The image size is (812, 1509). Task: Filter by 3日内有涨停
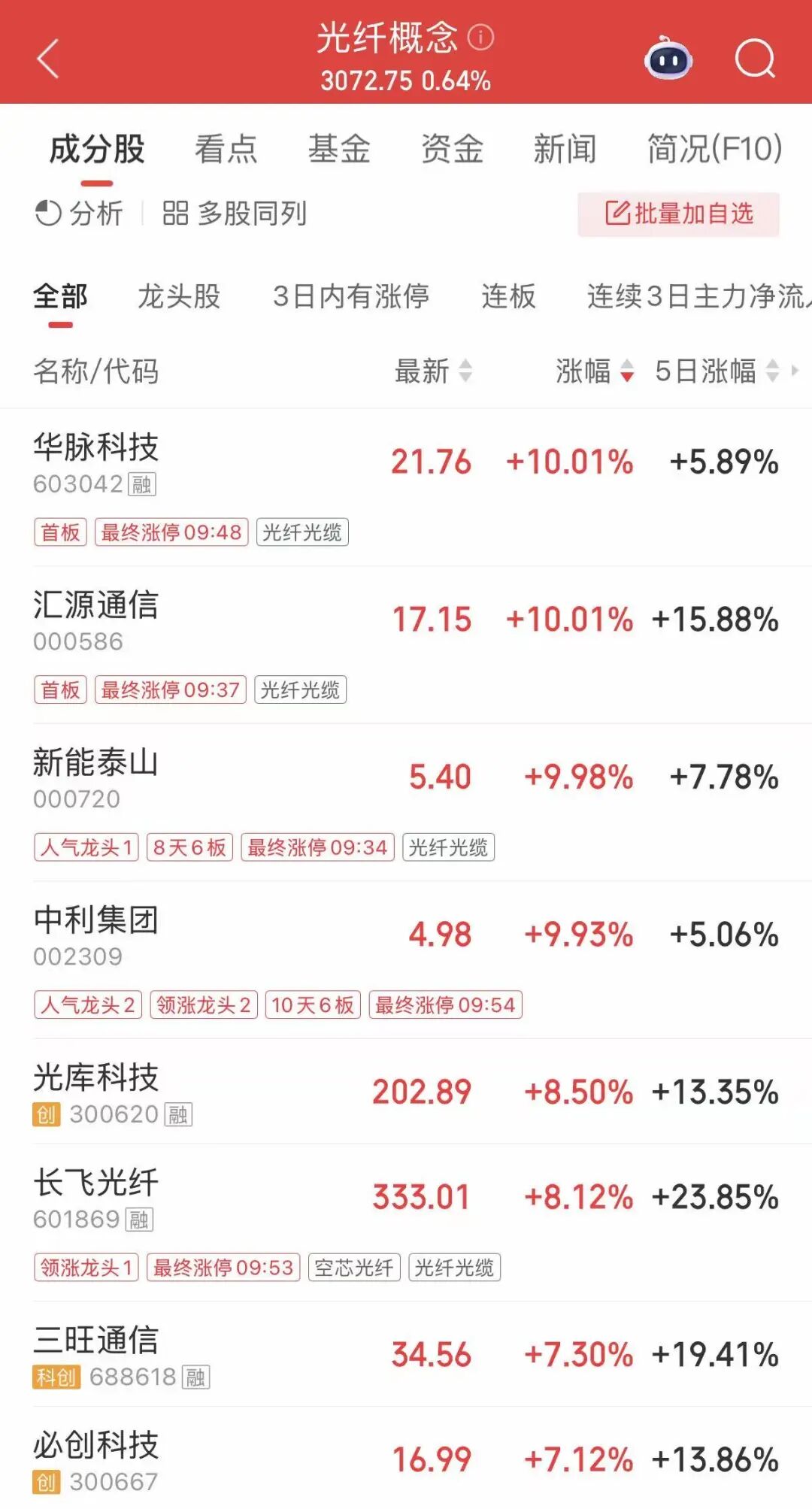350,296
